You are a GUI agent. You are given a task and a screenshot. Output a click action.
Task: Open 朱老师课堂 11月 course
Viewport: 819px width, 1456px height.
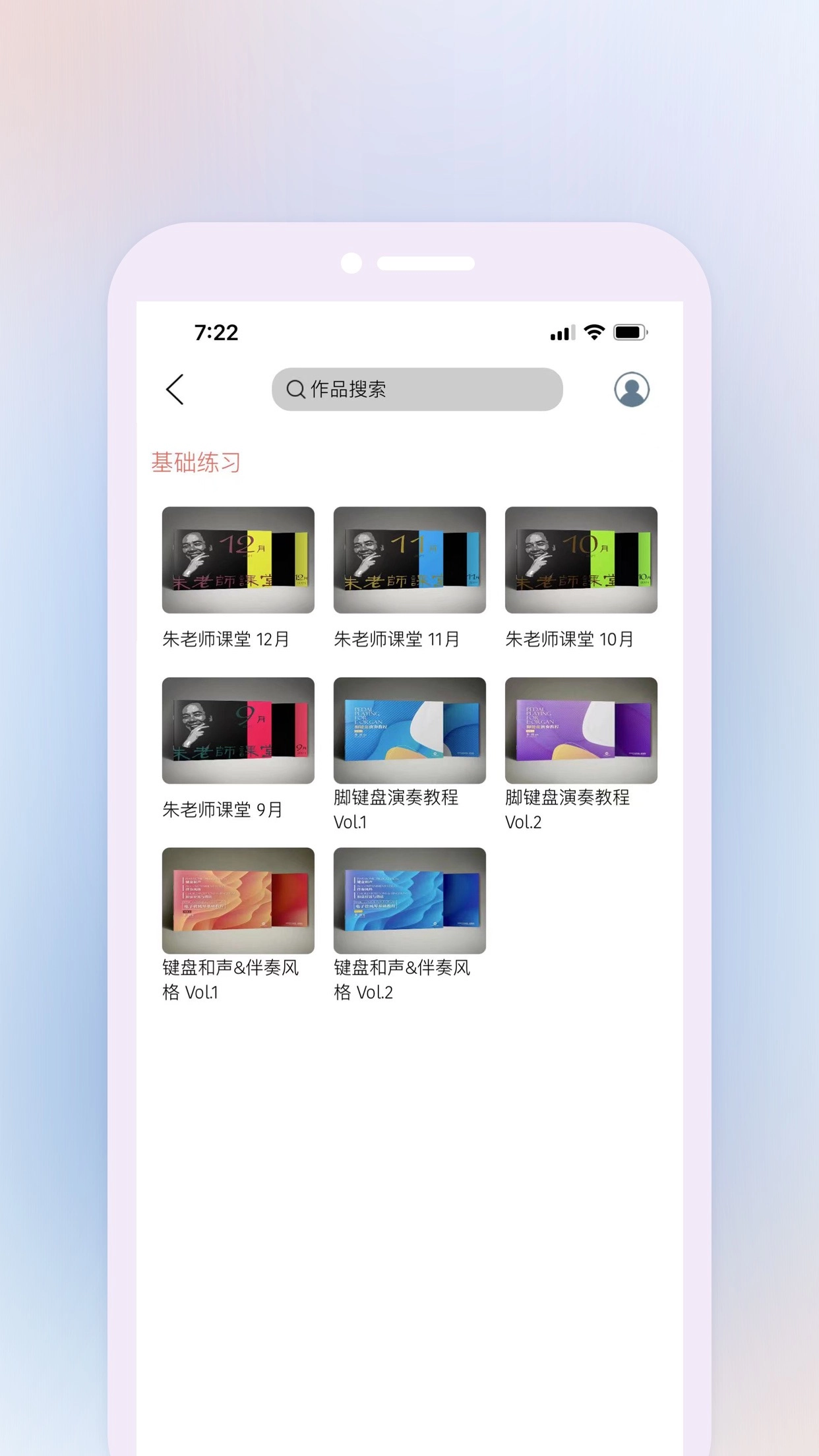point(409,560)
